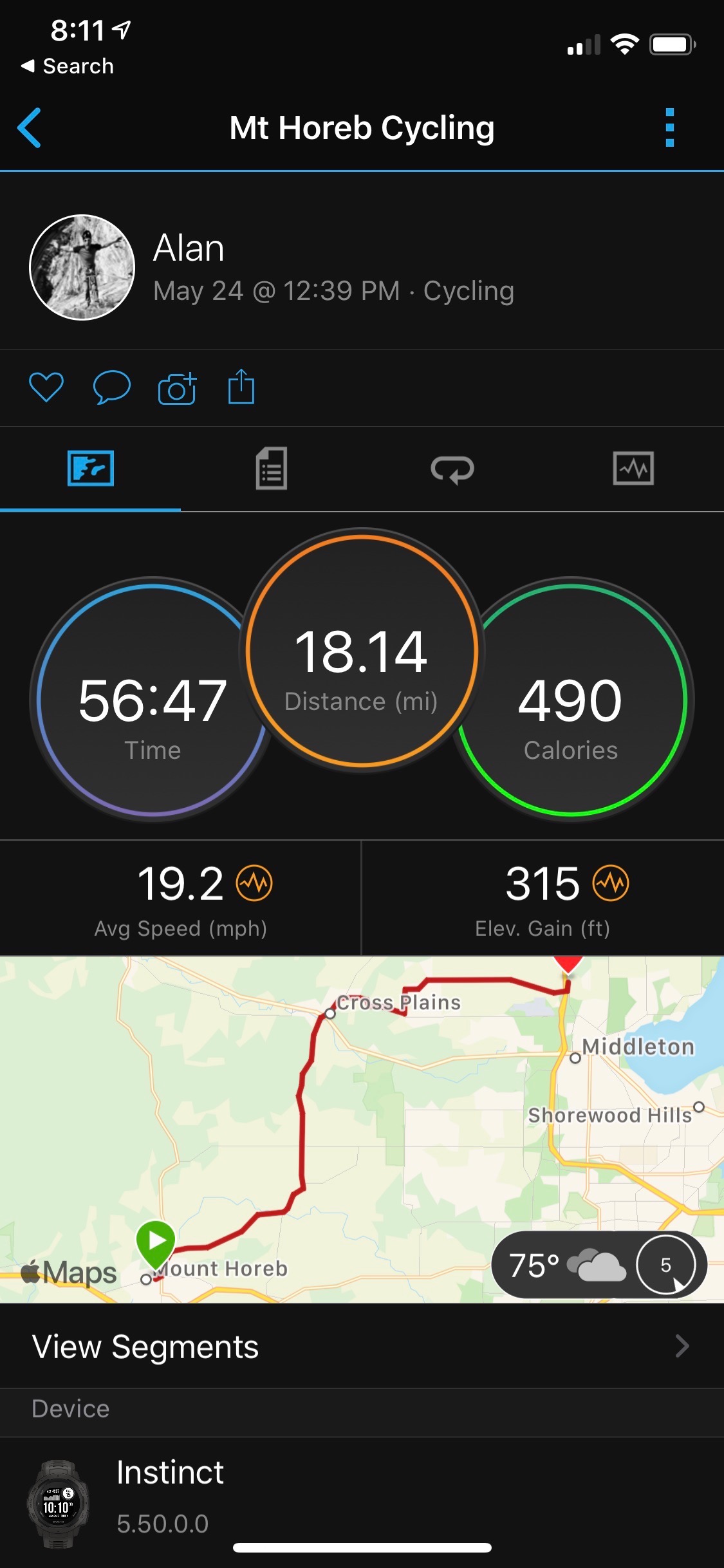Image resolution: width=724 pixels, height=1568 pixels.
Task: Open View Segments
Action: click(362, 1347)
